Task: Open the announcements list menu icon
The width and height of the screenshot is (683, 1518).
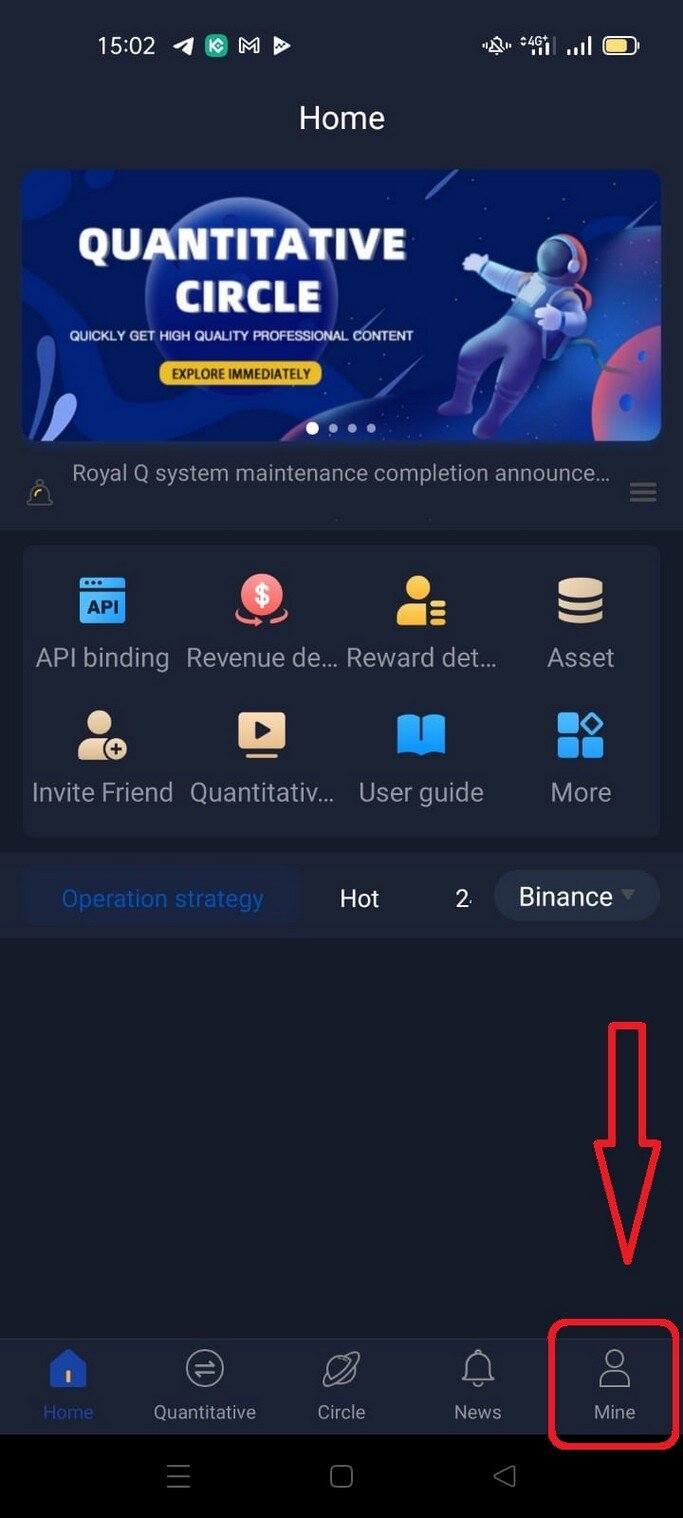Action: 643,492
